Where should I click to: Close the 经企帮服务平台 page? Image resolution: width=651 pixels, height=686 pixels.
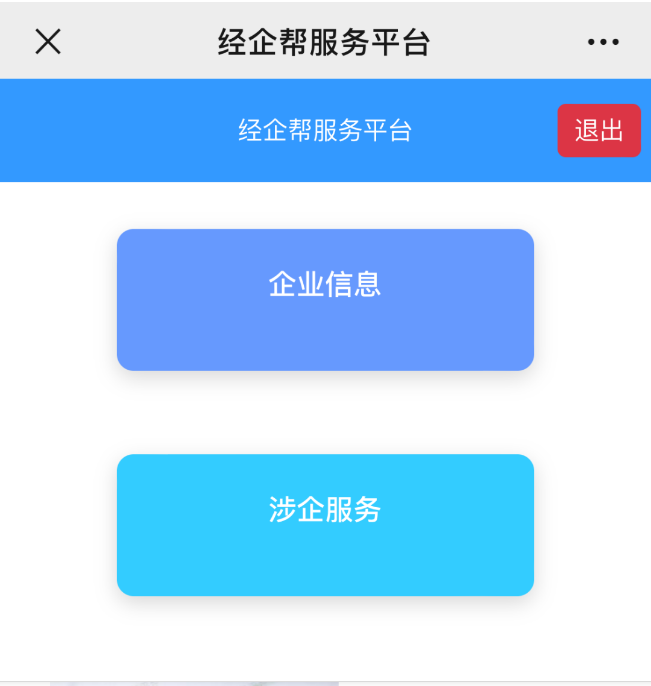click(x=48, y=41)
